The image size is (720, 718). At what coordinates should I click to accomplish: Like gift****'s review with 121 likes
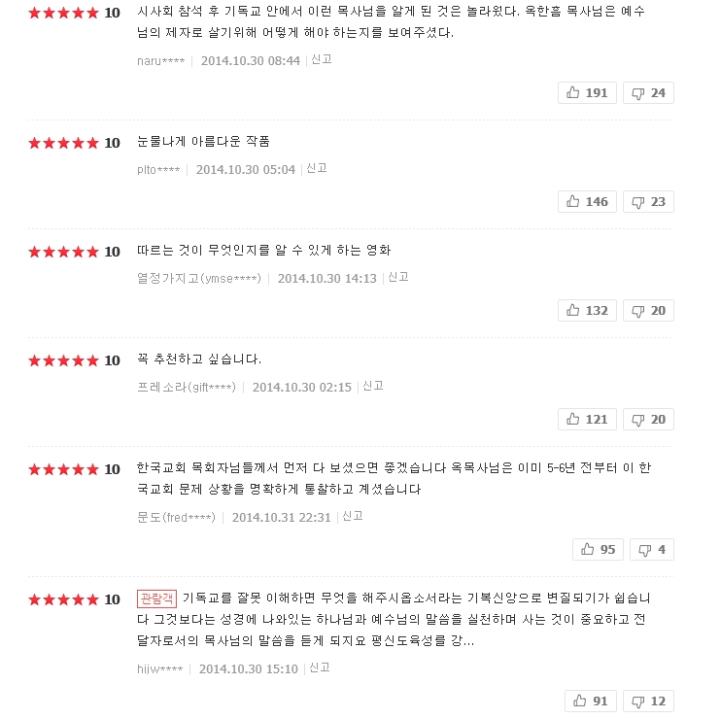tap(587, 419)
